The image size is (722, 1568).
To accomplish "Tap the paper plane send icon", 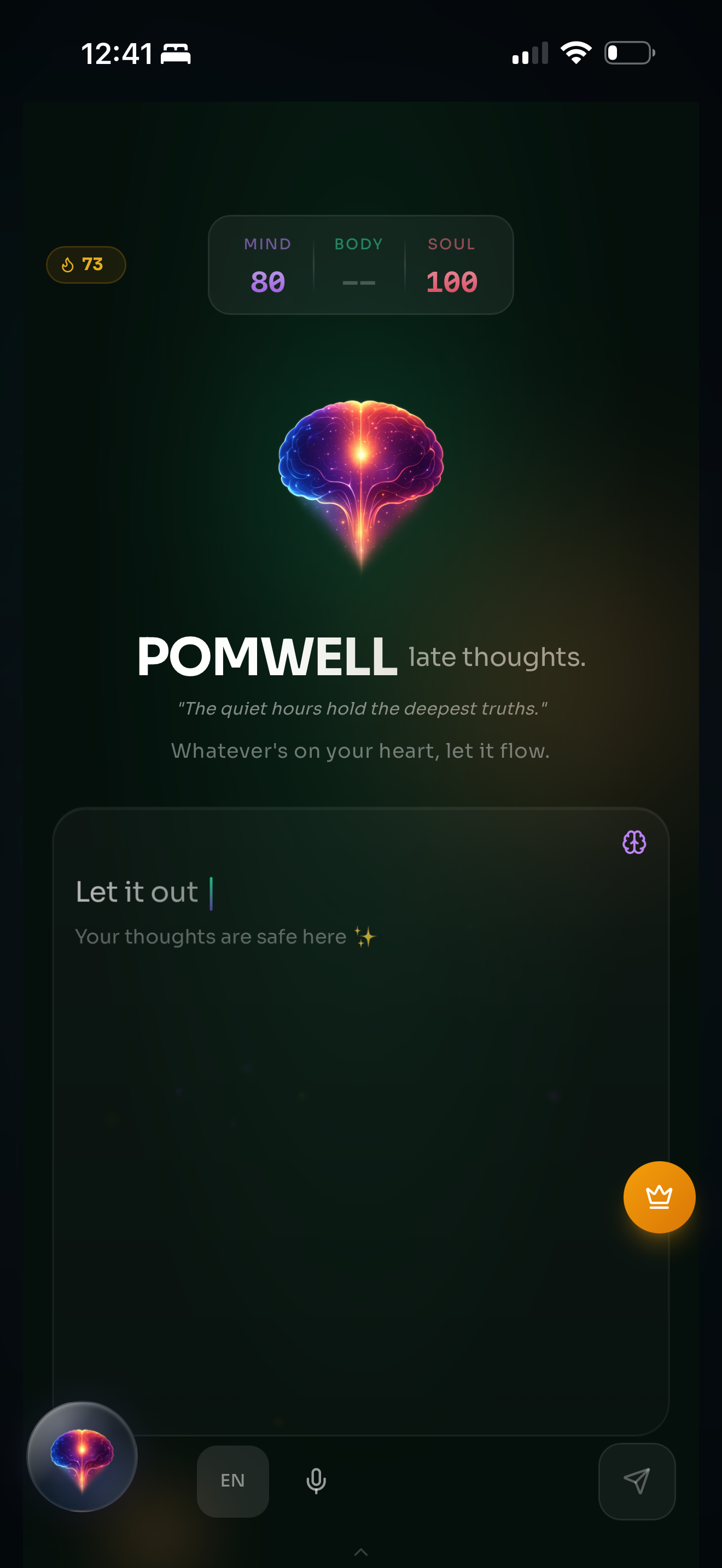I will pos(637,1482).
